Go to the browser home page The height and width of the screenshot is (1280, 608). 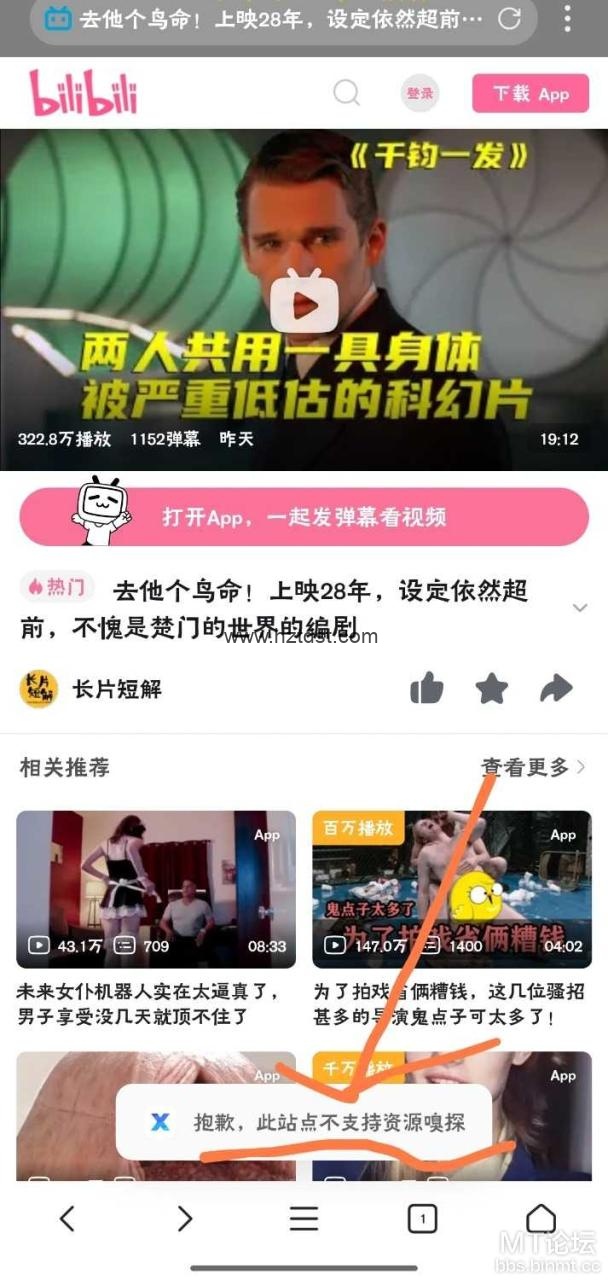pos(541,1218)
